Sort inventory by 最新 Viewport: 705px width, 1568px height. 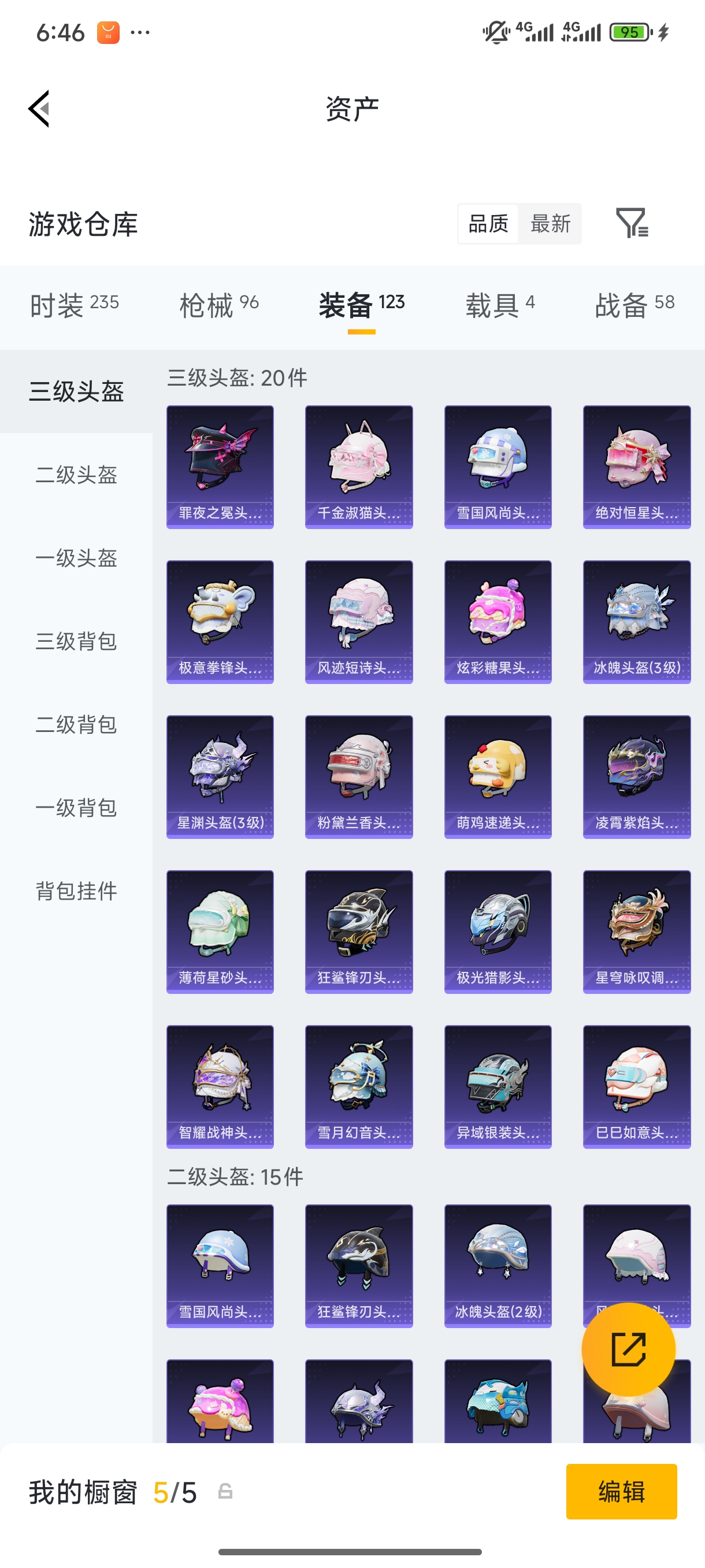coord(550,223)
